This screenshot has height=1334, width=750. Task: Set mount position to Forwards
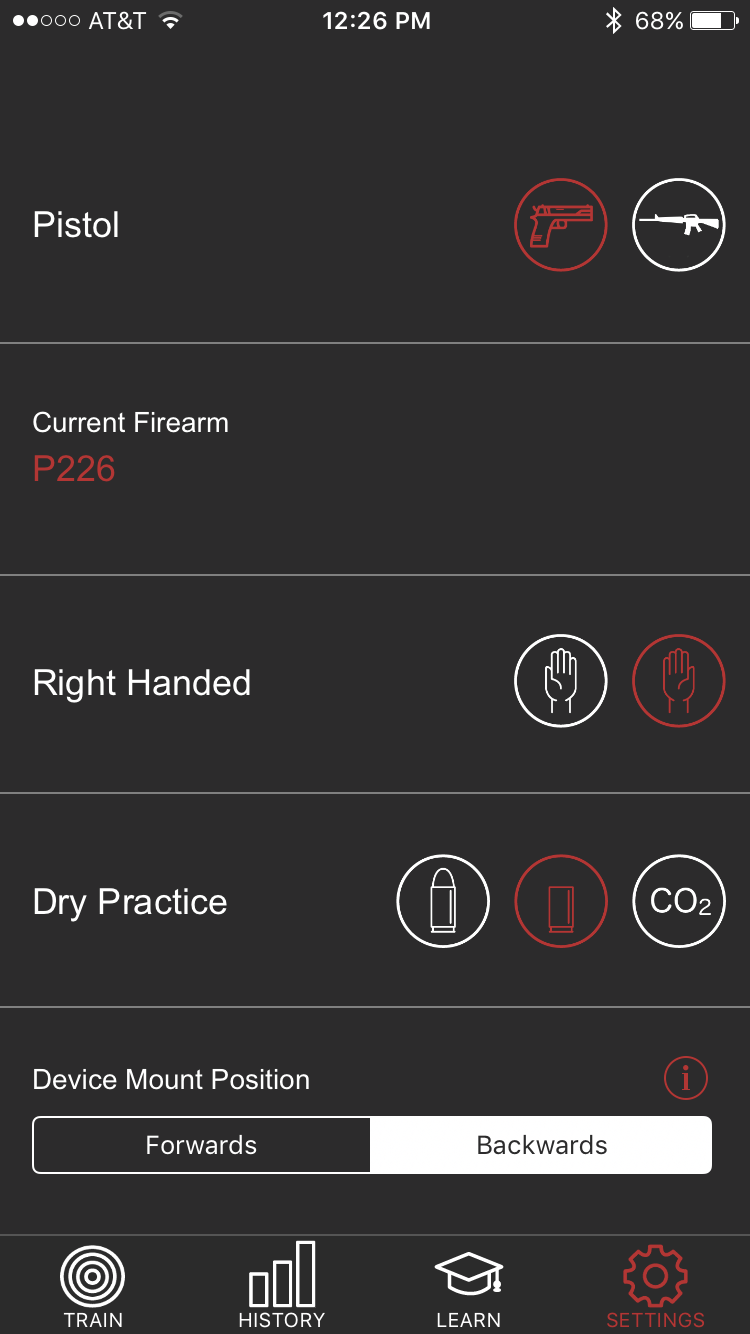point(202,1145)
